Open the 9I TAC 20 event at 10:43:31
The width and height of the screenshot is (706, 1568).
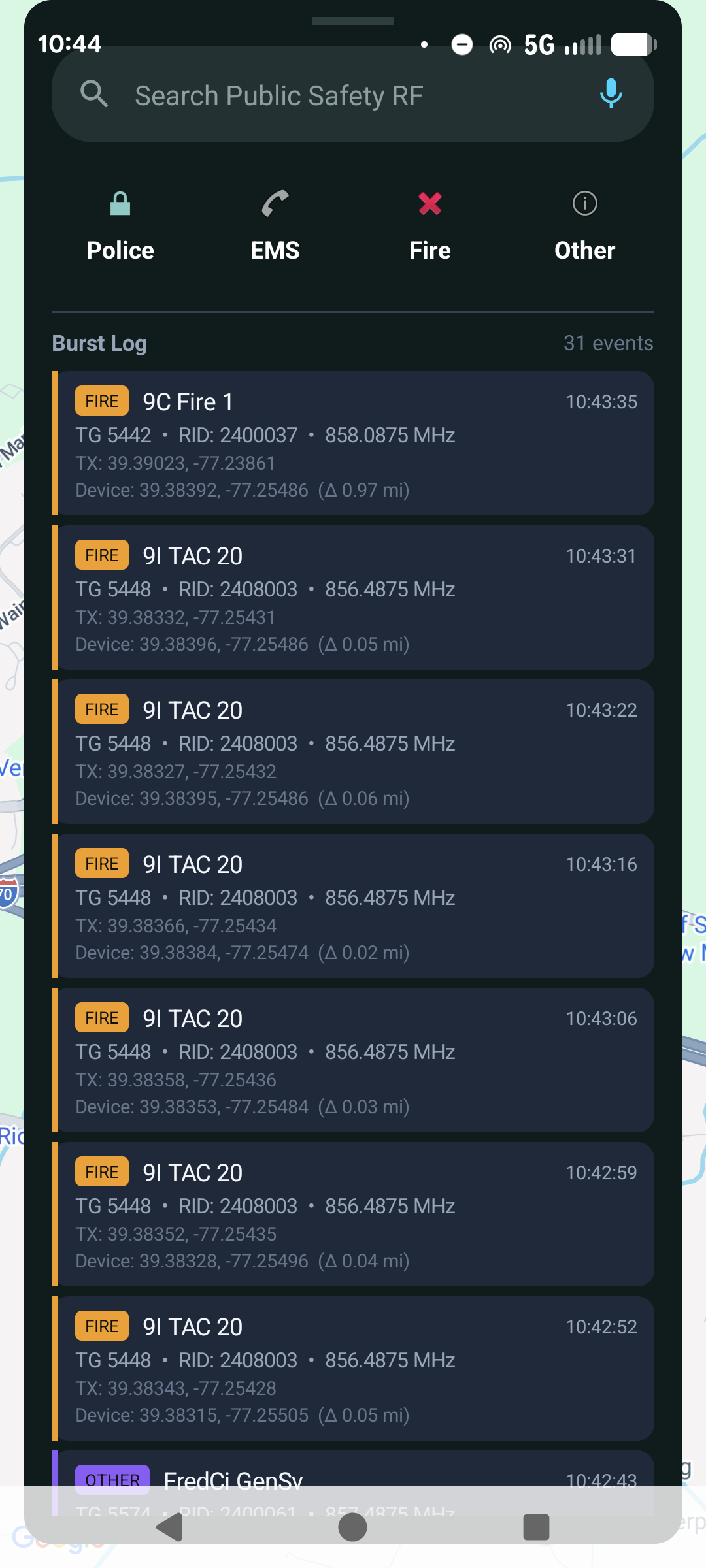[353, 598]
